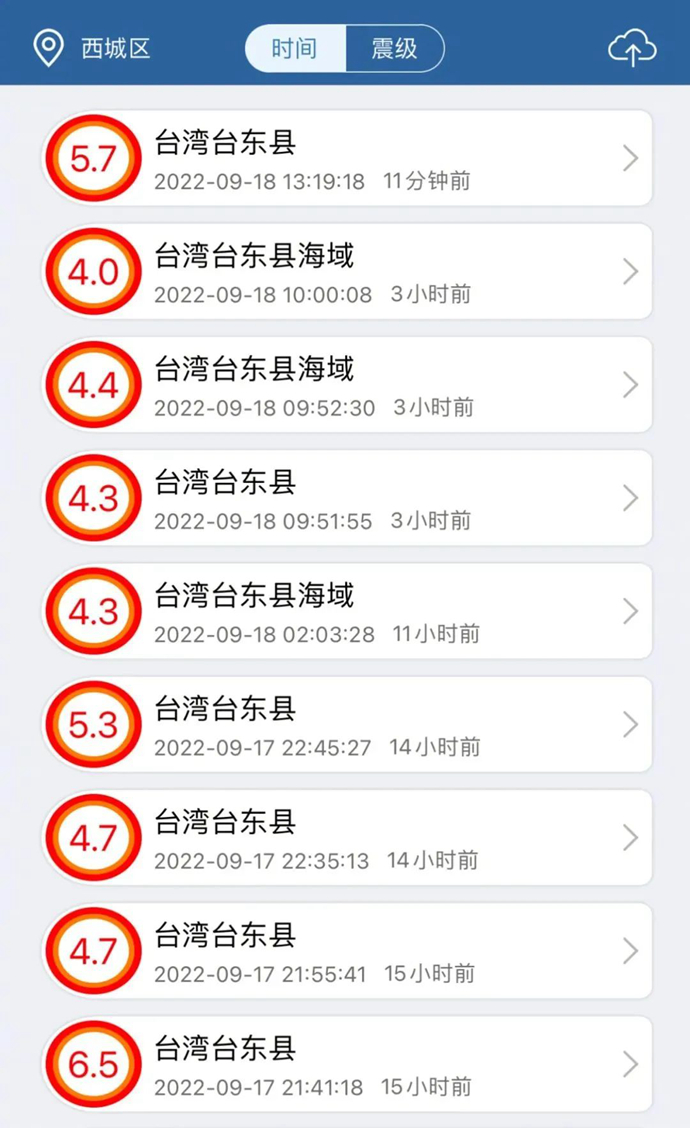
Task: Open the 4.0 magnitude 台湾台东县海域 earthquake
Action: click(x=350, y=271)
